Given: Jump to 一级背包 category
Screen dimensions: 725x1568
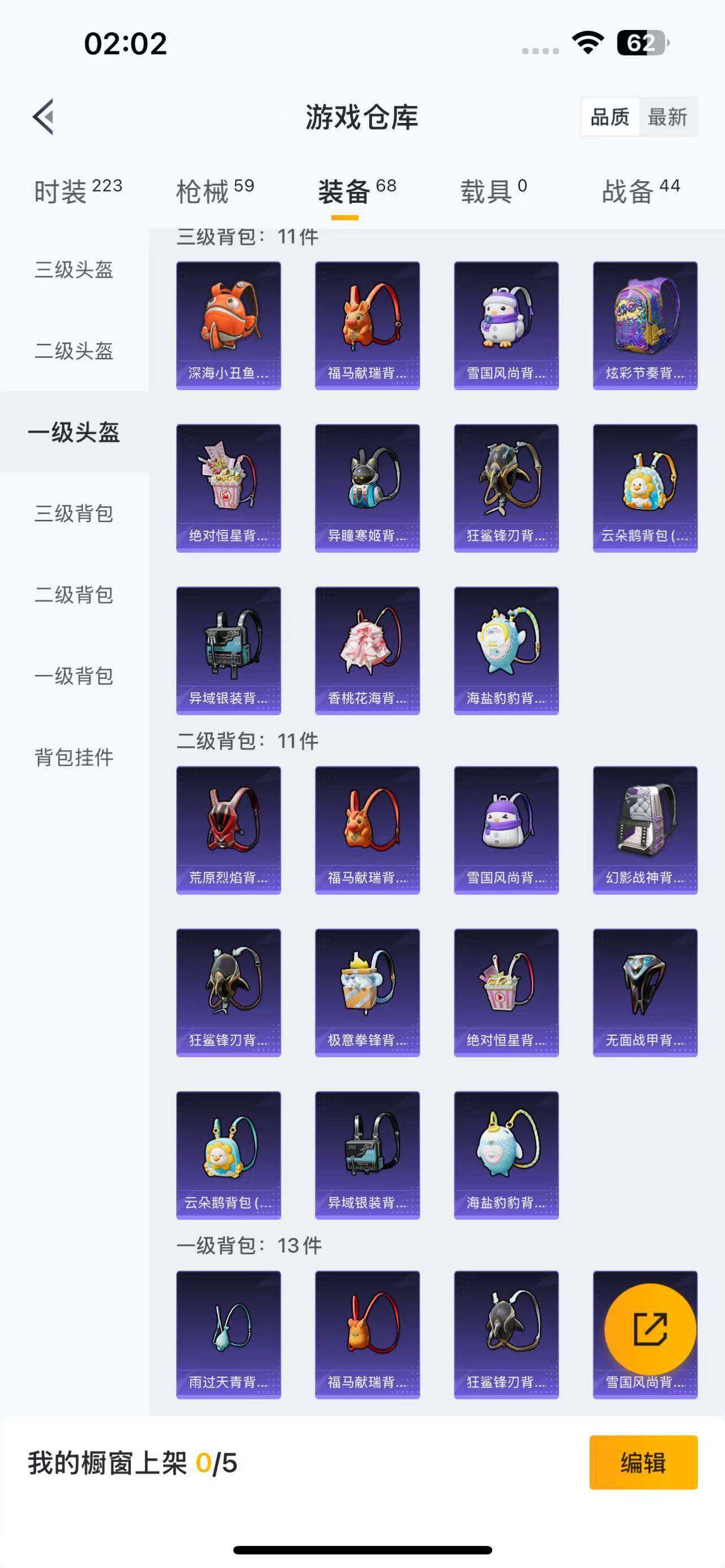Looking at the screenshot, I should tap(74, 676).
